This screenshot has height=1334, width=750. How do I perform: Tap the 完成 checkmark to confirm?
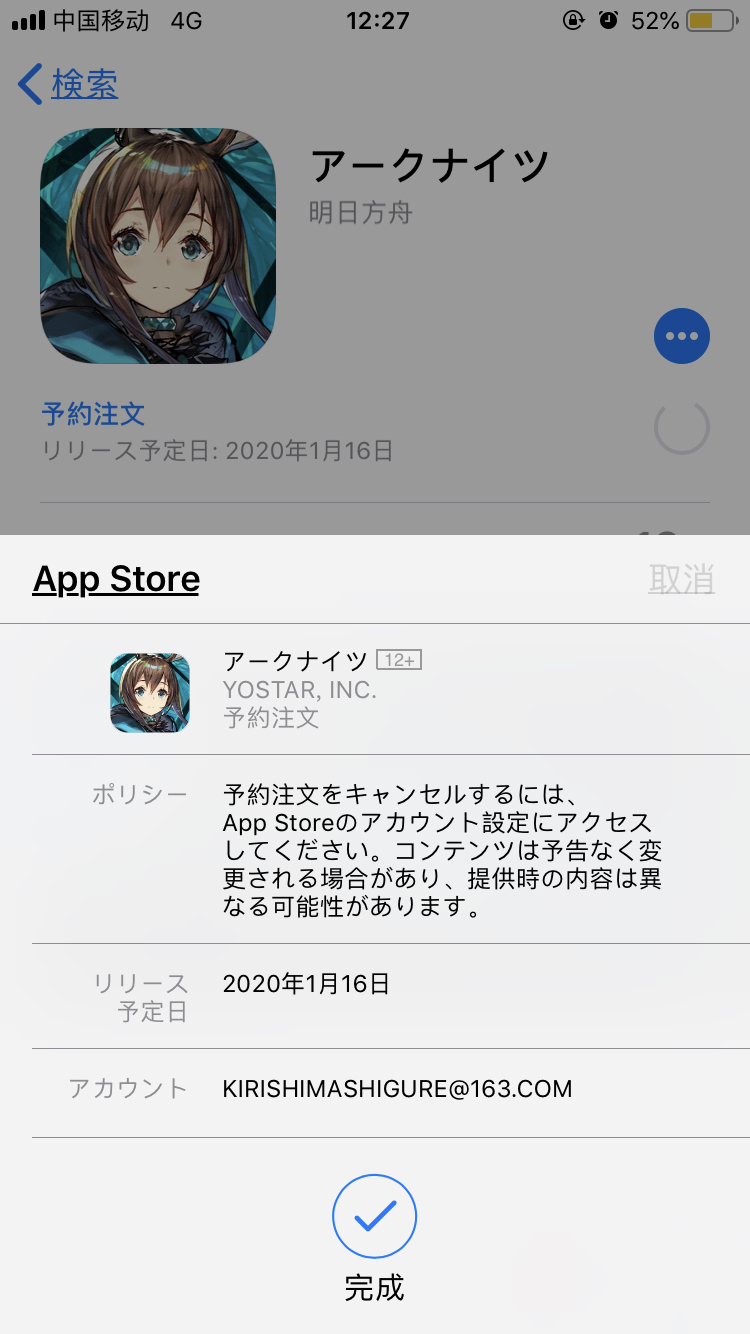coord(374,1216)
